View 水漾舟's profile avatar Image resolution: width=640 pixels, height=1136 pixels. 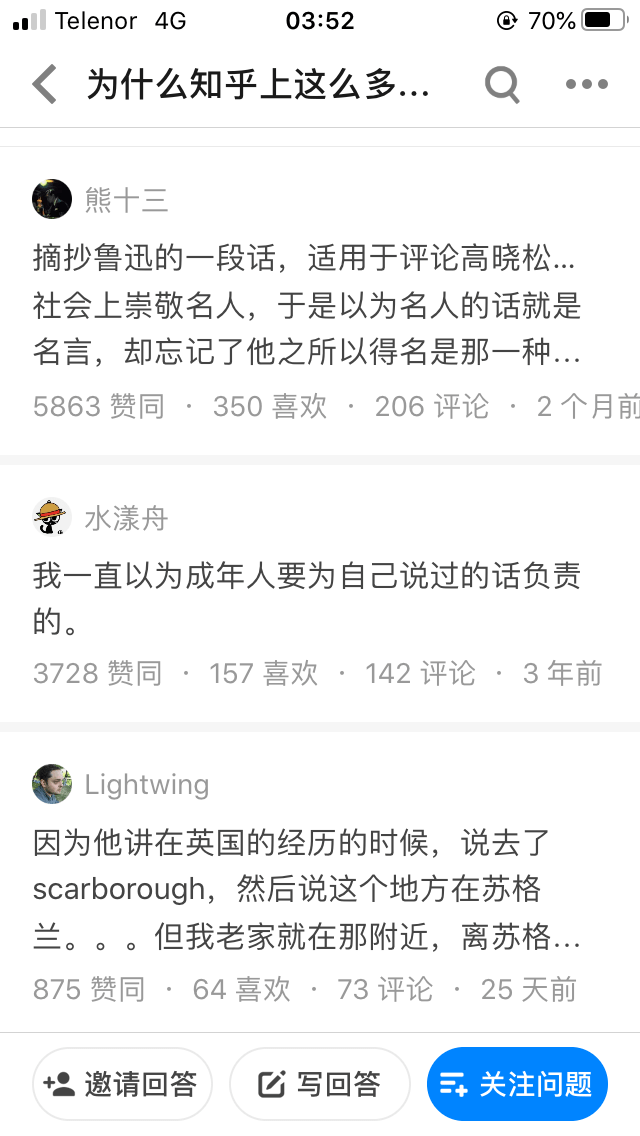(52, 517)
